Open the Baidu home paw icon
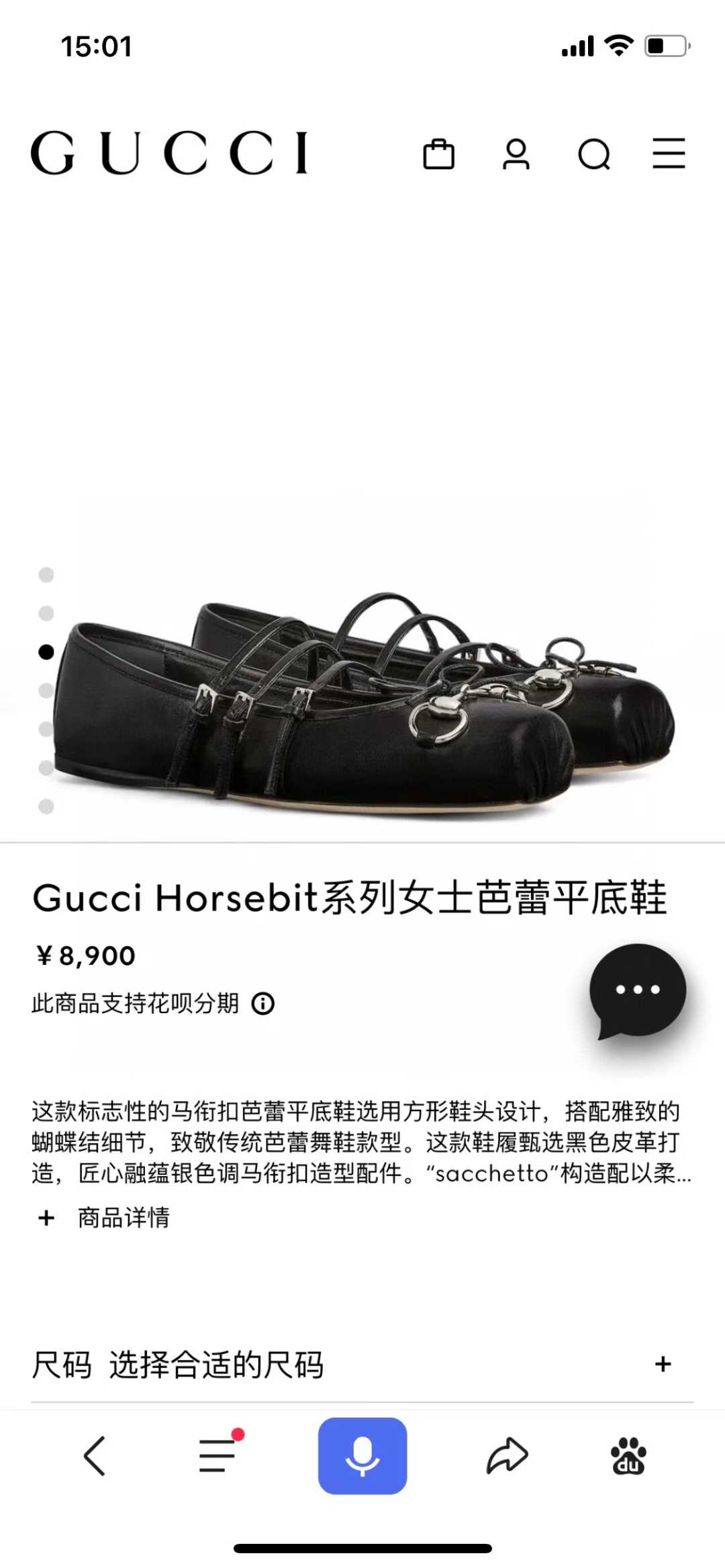Screen dimensions: 725x1568 [628, 1456]
